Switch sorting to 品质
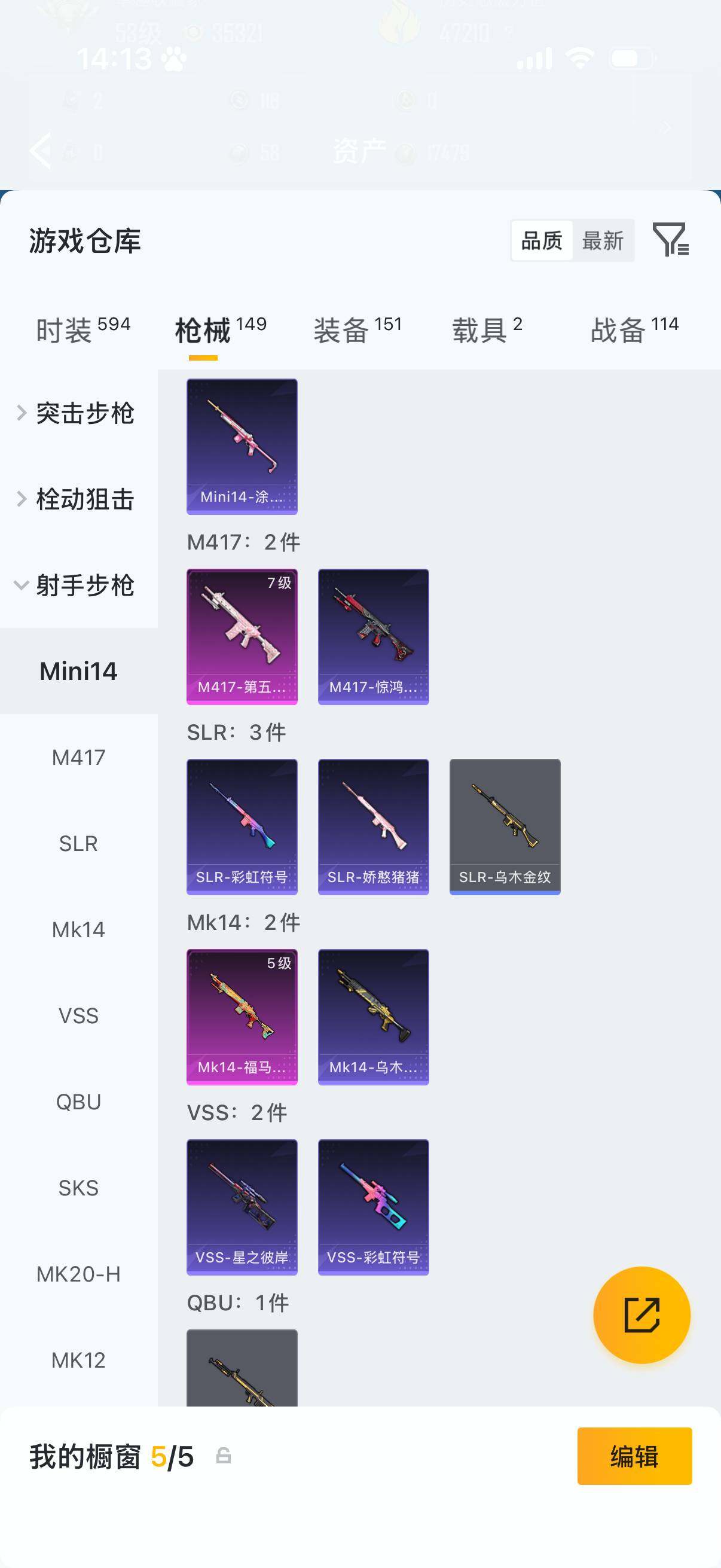 (540, 241)
